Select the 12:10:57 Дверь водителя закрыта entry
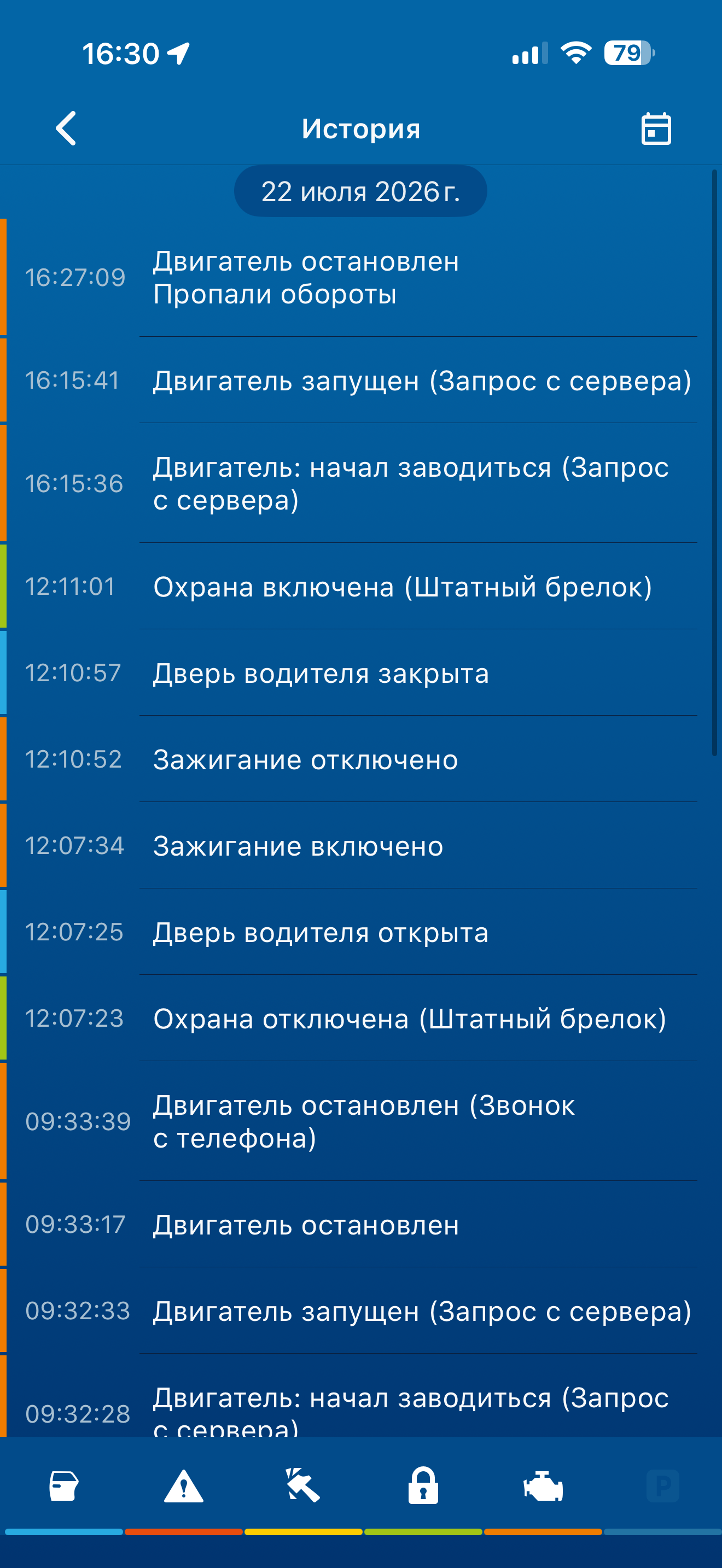722x1568 pixels. click(x=361, y=672)
